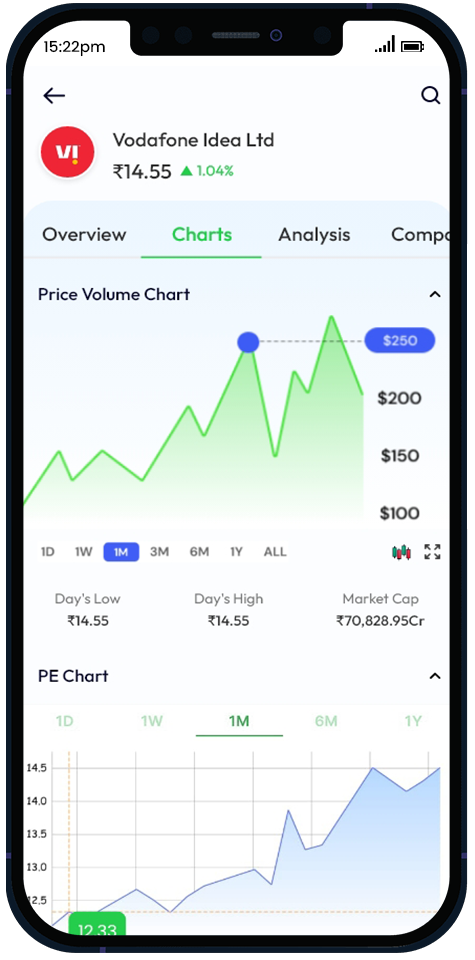The width and height of the screenshot is (475, 960).
Task: Switch to candlestick chart view
Action: 402,552
